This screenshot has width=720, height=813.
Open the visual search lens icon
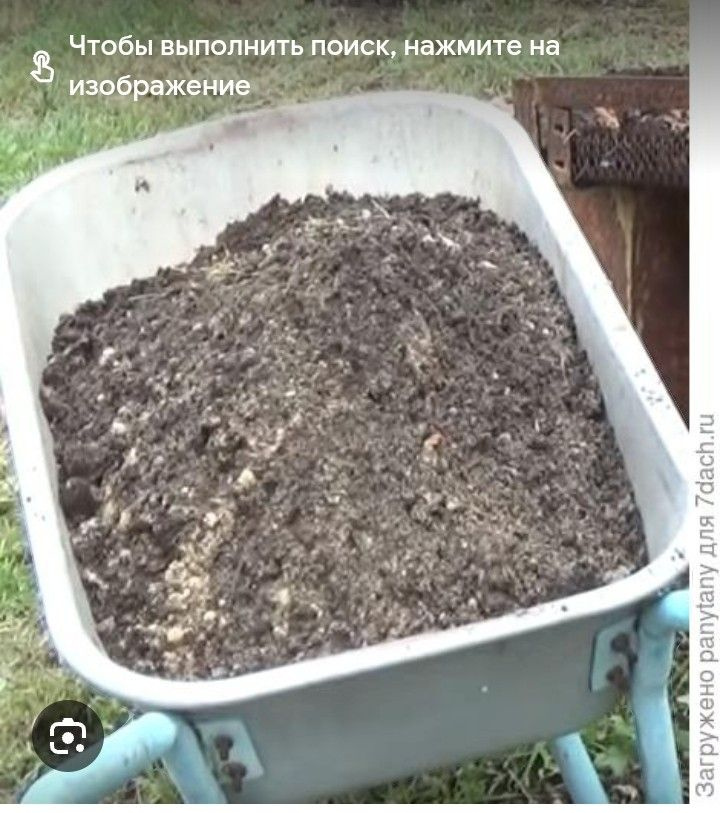click(x=67, y=735)
